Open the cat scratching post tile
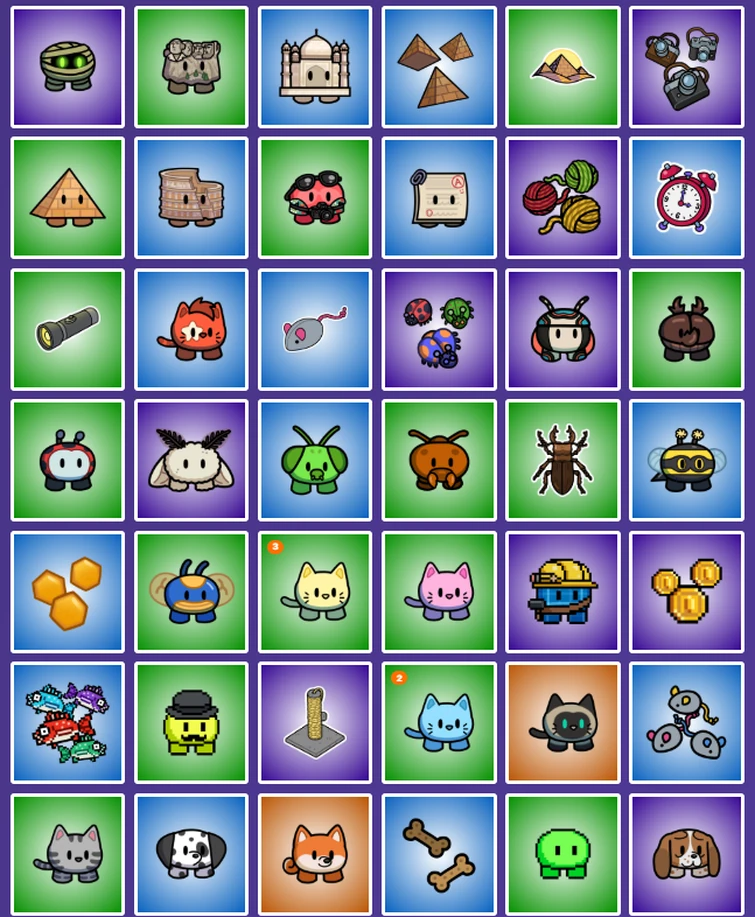This screenshot has width=755, height=917. click(x=315, y=723)
